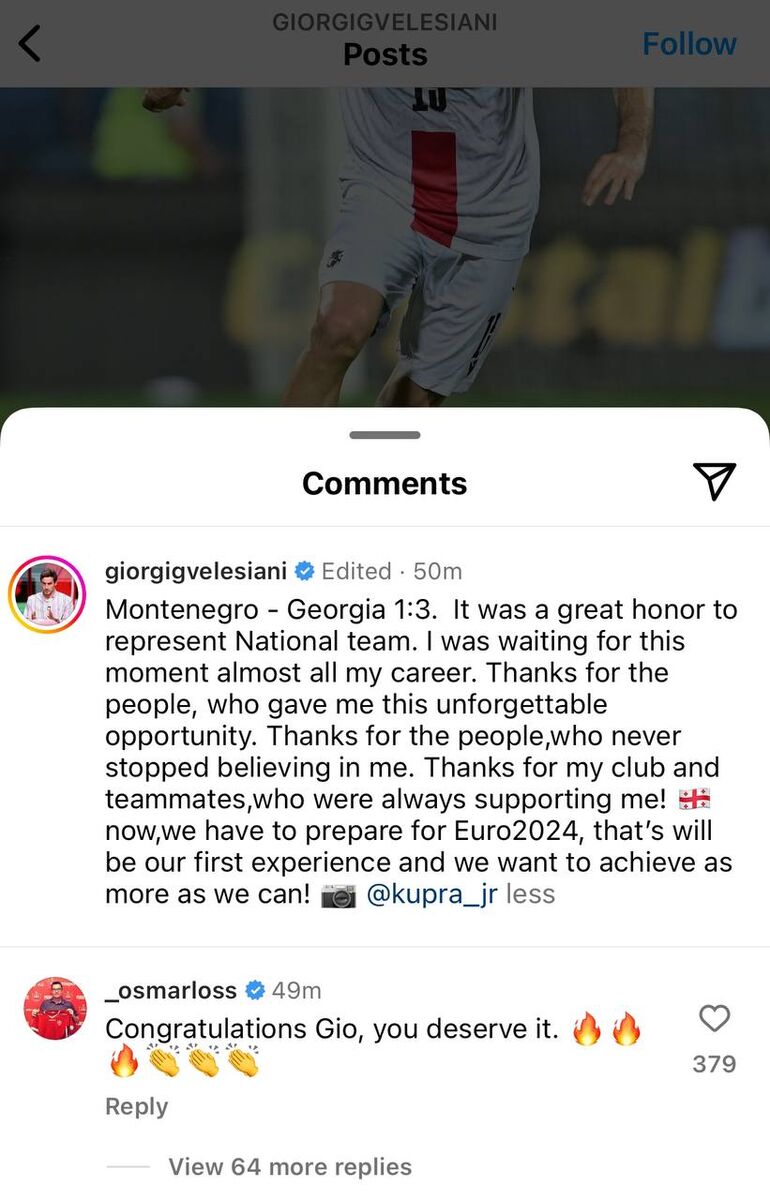Viewport: 770px width, 1200px height.
Task: Collapse the caption with 'less'
Action: [x=530, y=894]
